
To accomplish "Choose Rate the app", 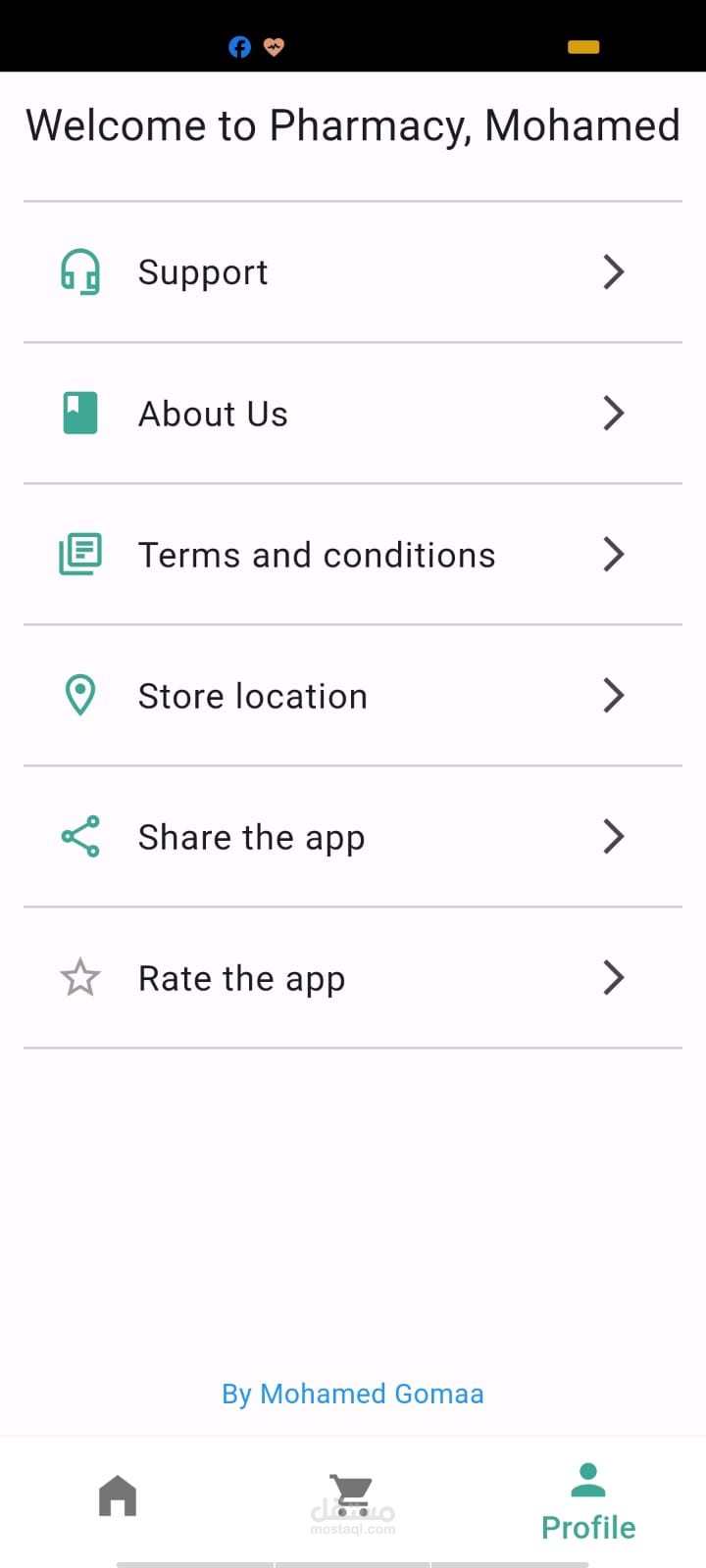I will point(351,978).
